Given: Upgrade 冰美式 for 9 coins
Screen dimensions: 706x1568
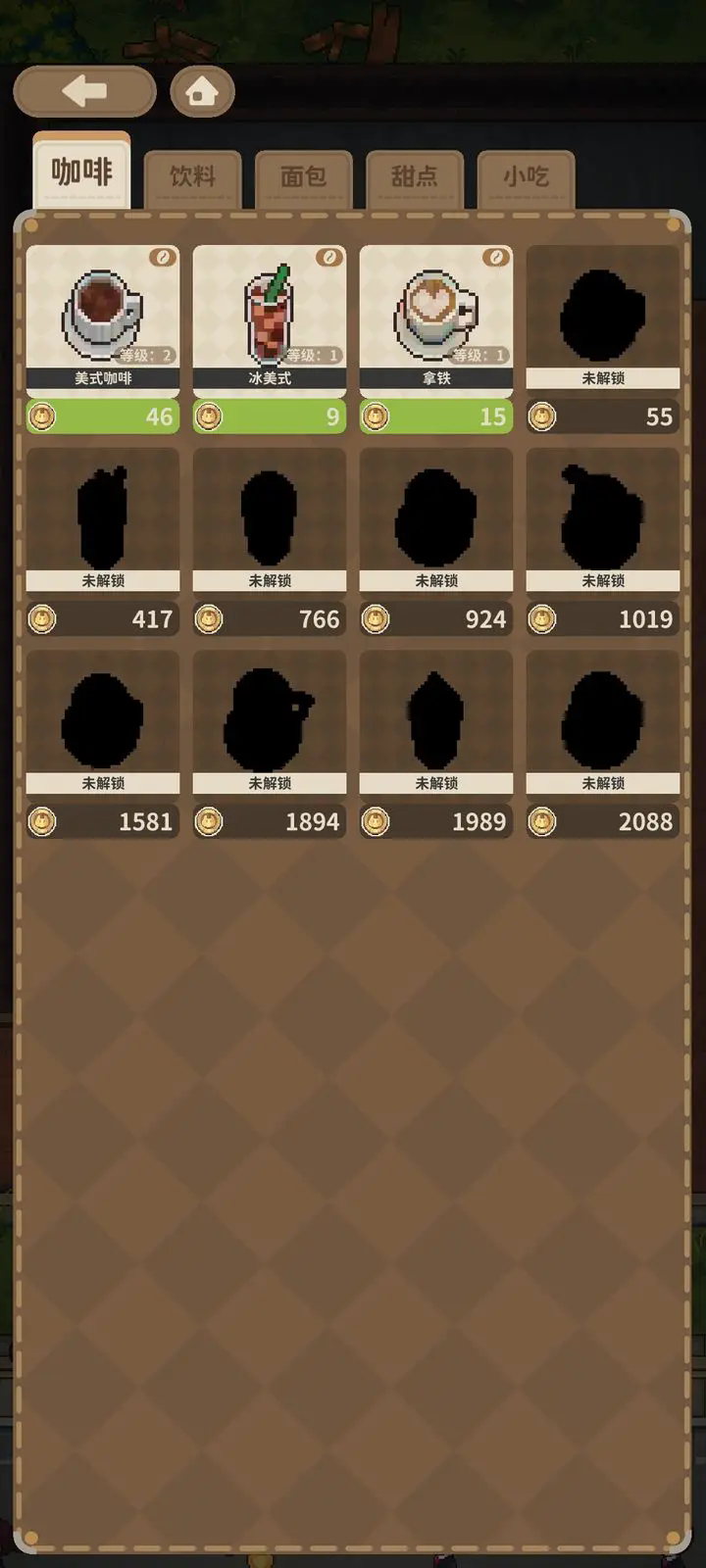Looking at the screenshot, I should (x=270, y=416).
